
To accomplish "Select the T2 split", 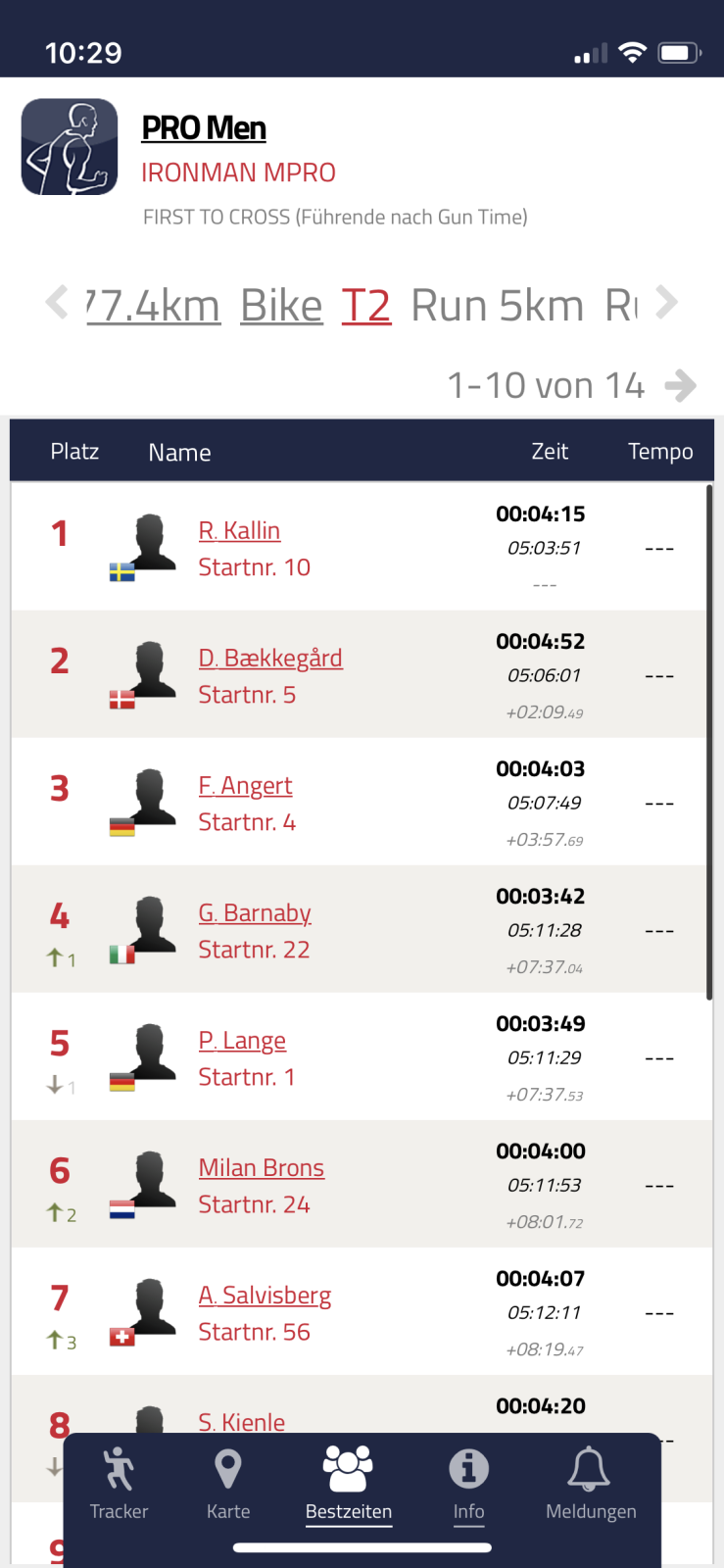I will (x=365, y=306).
